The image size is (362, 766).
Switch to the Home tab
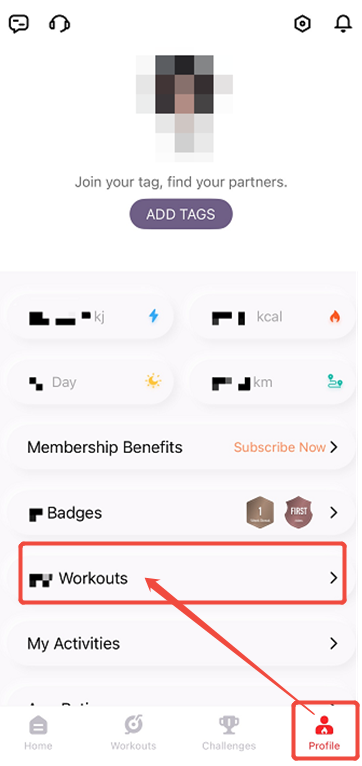pos(38,733)
